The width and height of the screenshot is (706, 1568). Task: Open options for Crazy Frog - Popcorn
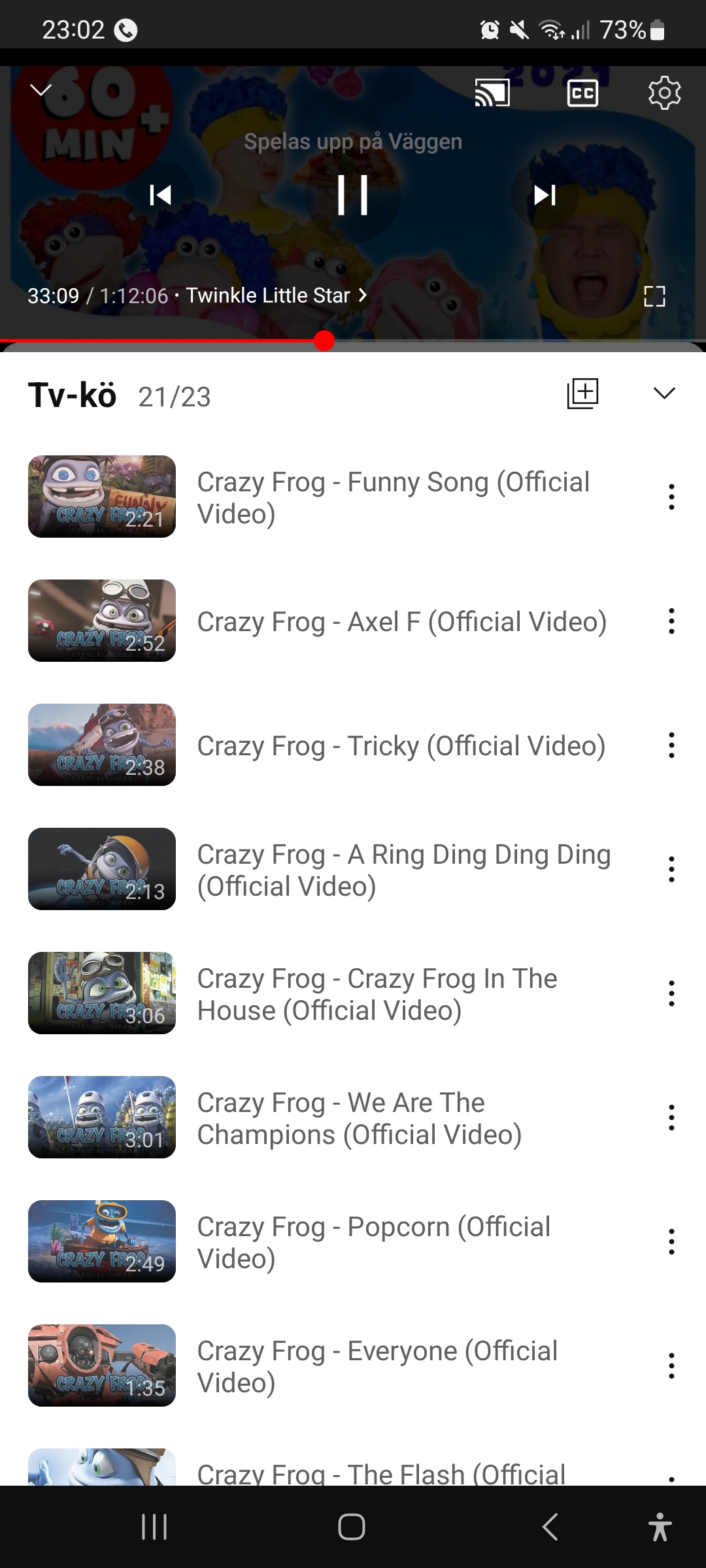point(671,1242)
